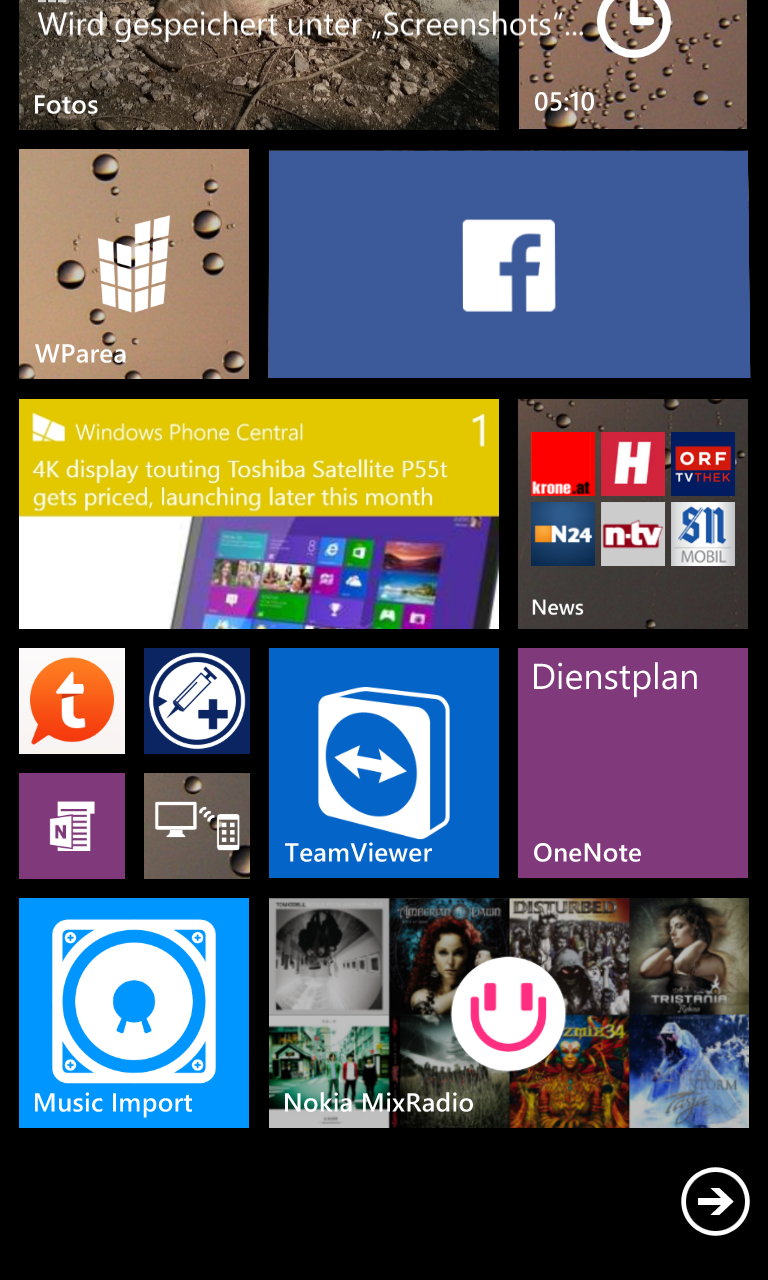The height and width of the screenshot is (1280, 768).
Task: Open the TeamViewer tile
Action: [384, 763]
